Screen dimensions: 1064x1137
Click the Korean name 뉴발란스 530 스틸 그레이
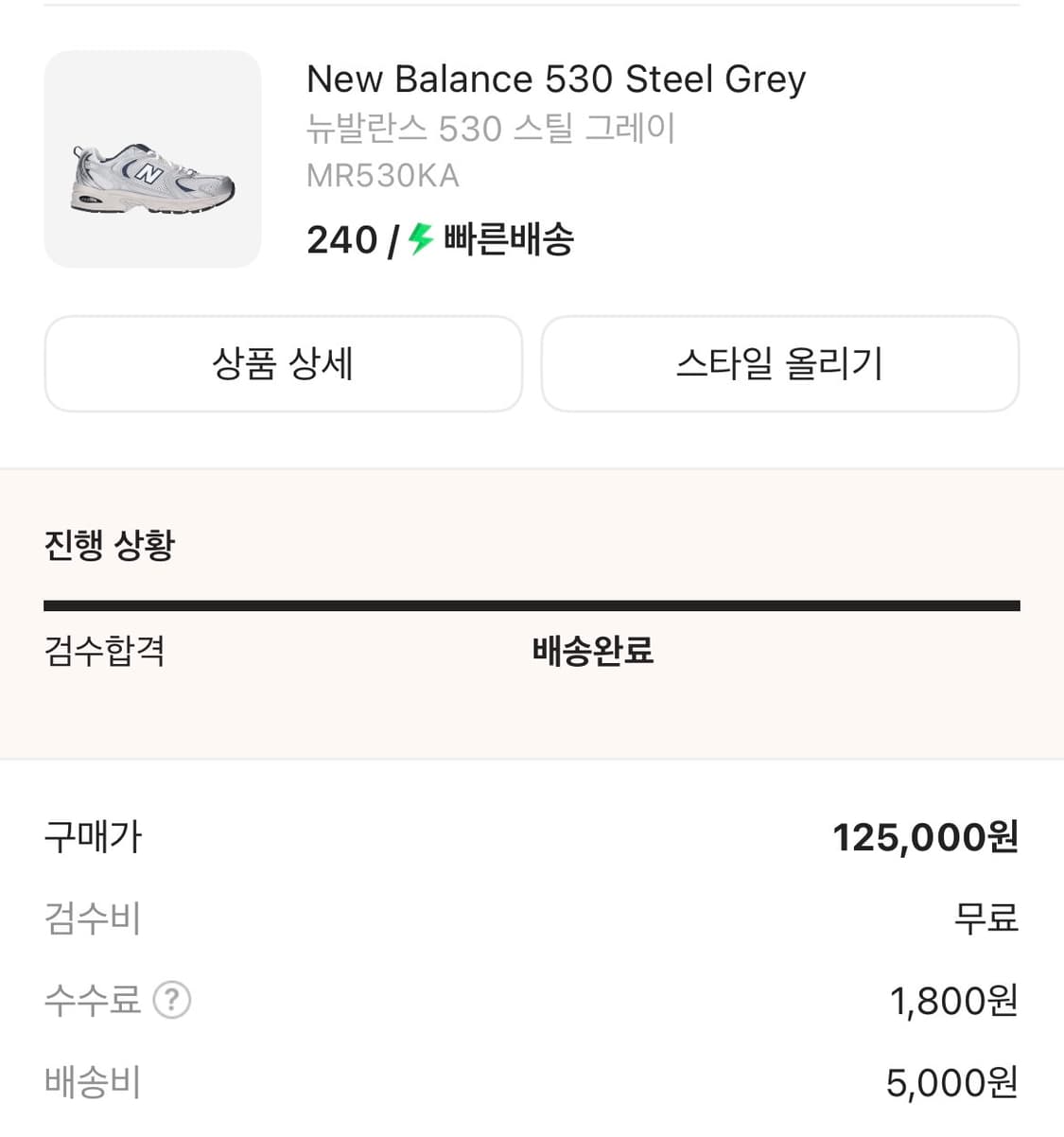click(x=490, y=129)
